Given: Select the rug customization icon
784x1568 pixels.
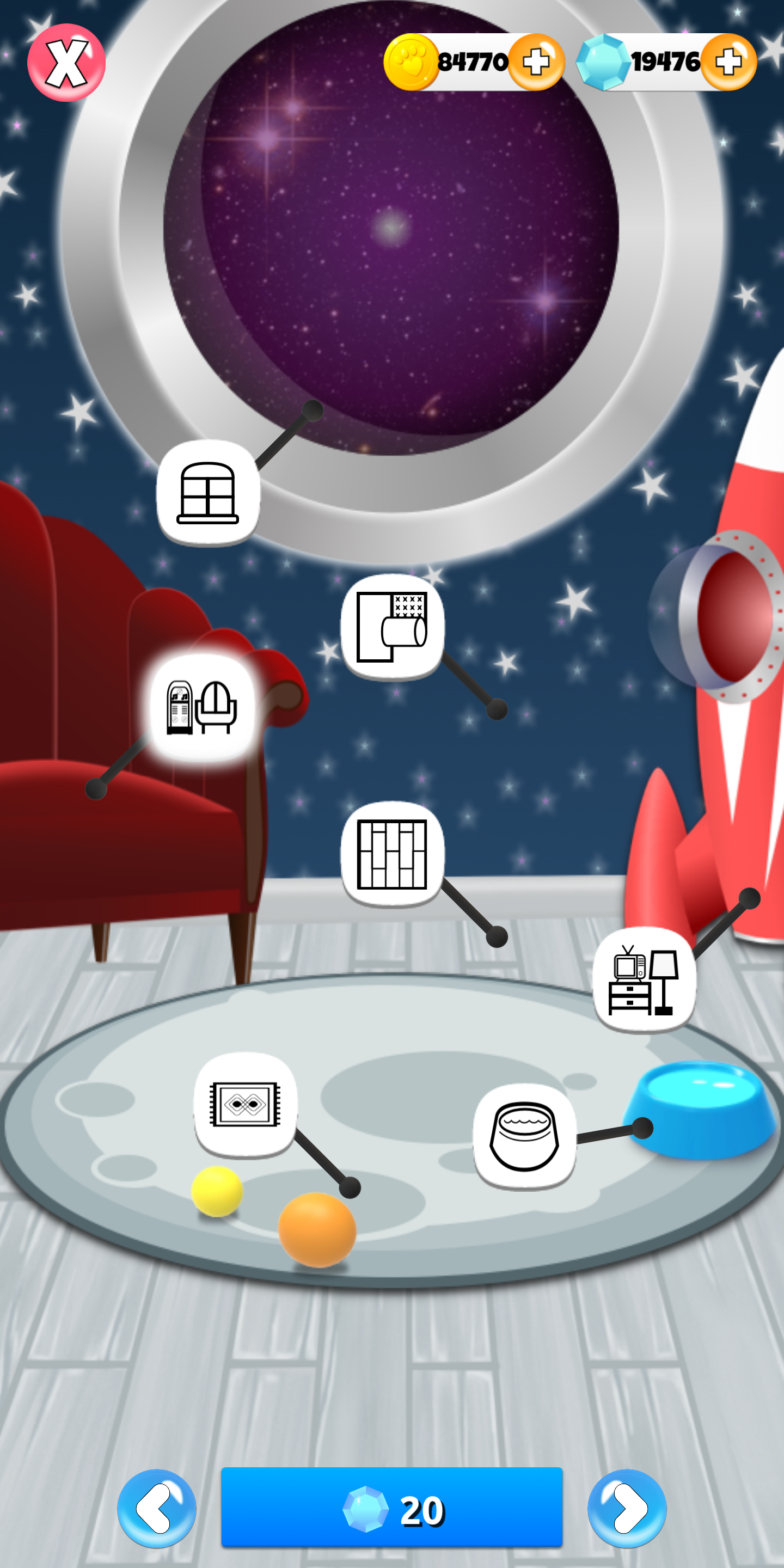Looking at the screenshot, I should 246,1105.
